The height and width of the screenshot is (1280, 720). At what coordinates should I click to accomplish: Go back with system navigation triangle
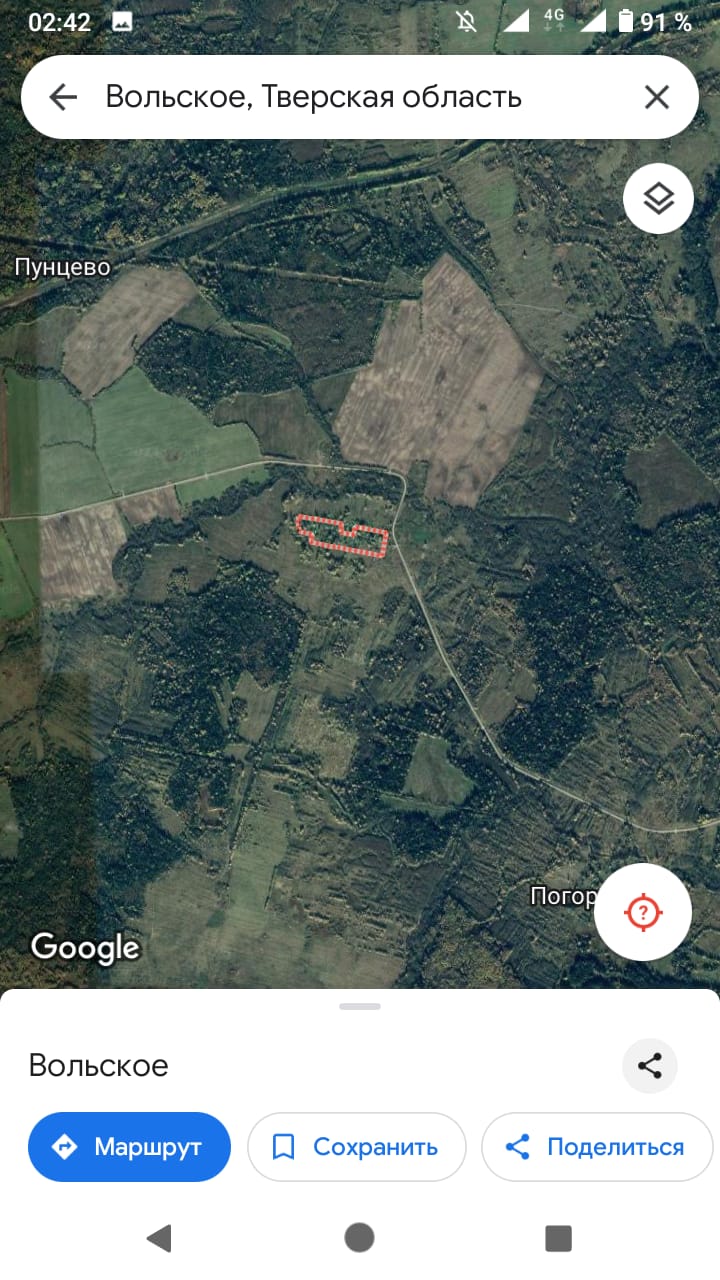pos(159,1238)
